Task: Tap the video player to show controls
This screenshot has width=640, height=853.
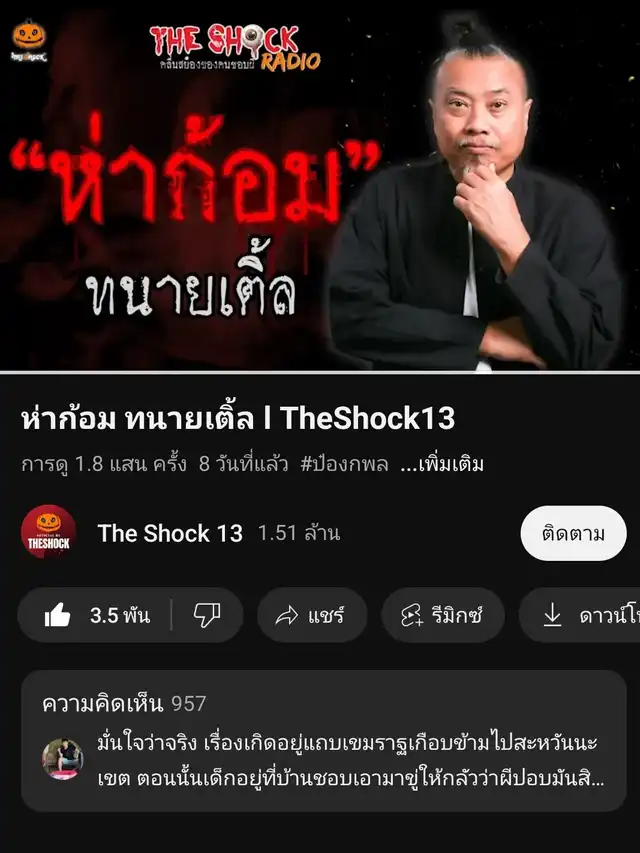Action: pyautogui.click(x=320, y=185)
